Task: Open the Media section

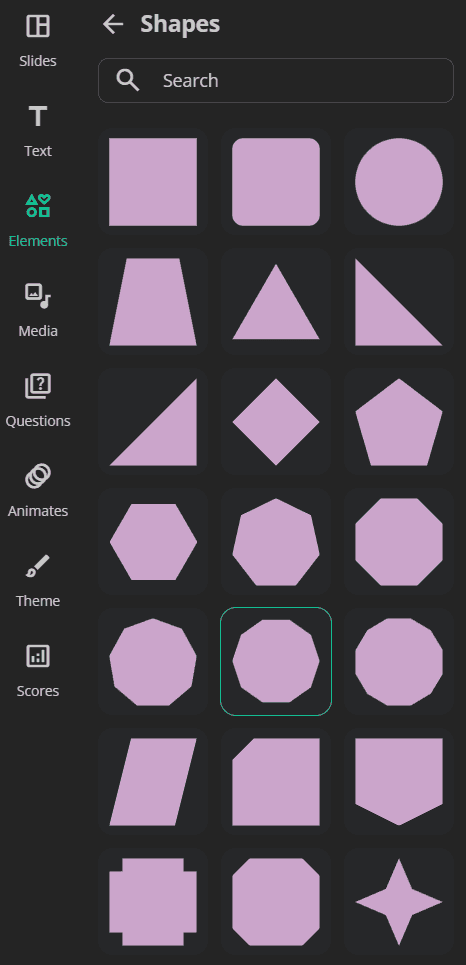Action: pyautogui.click(x=38, y=311)
